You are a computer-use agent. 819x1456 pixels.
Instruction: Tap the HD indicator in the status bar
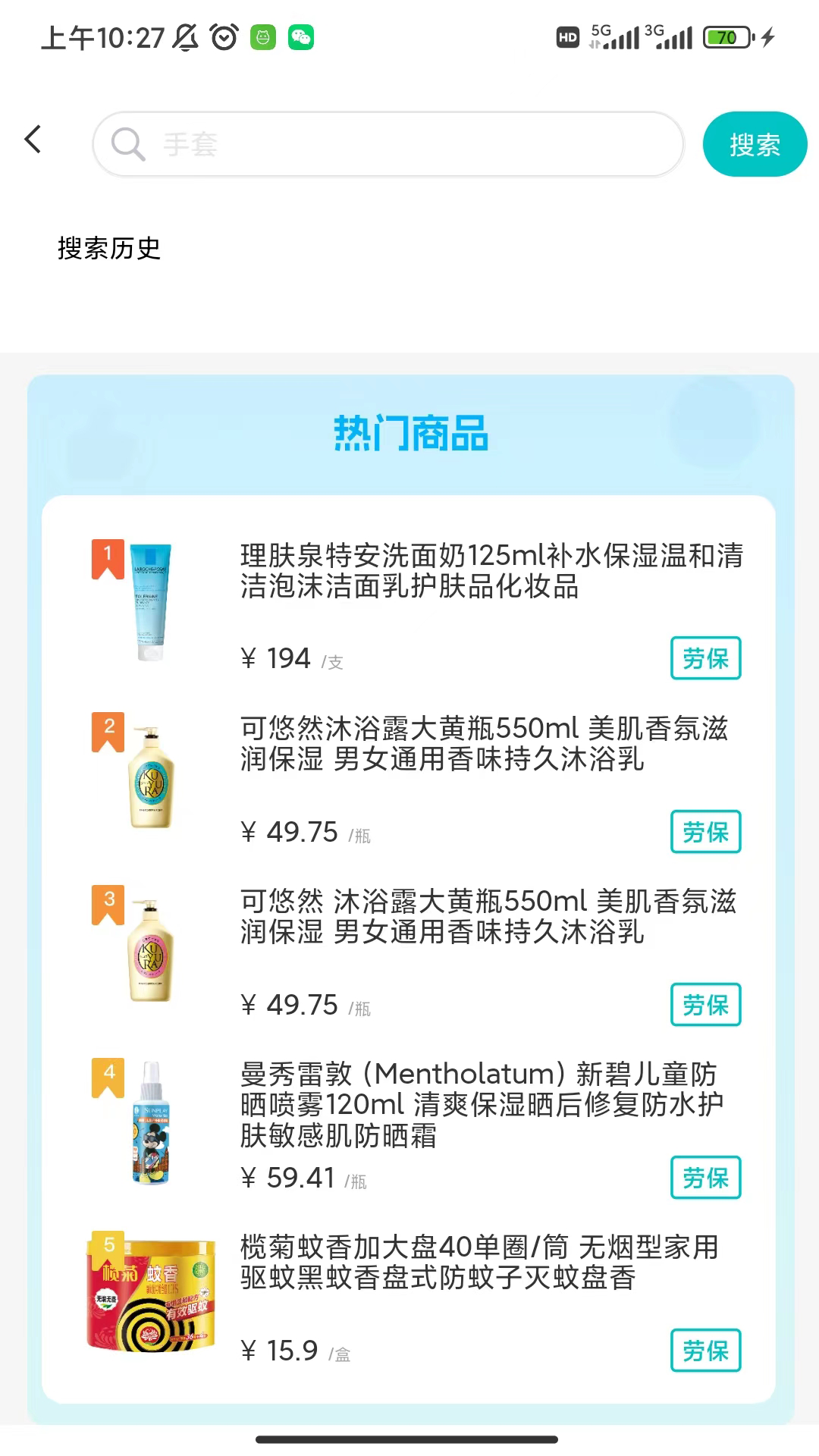[566, 36]
